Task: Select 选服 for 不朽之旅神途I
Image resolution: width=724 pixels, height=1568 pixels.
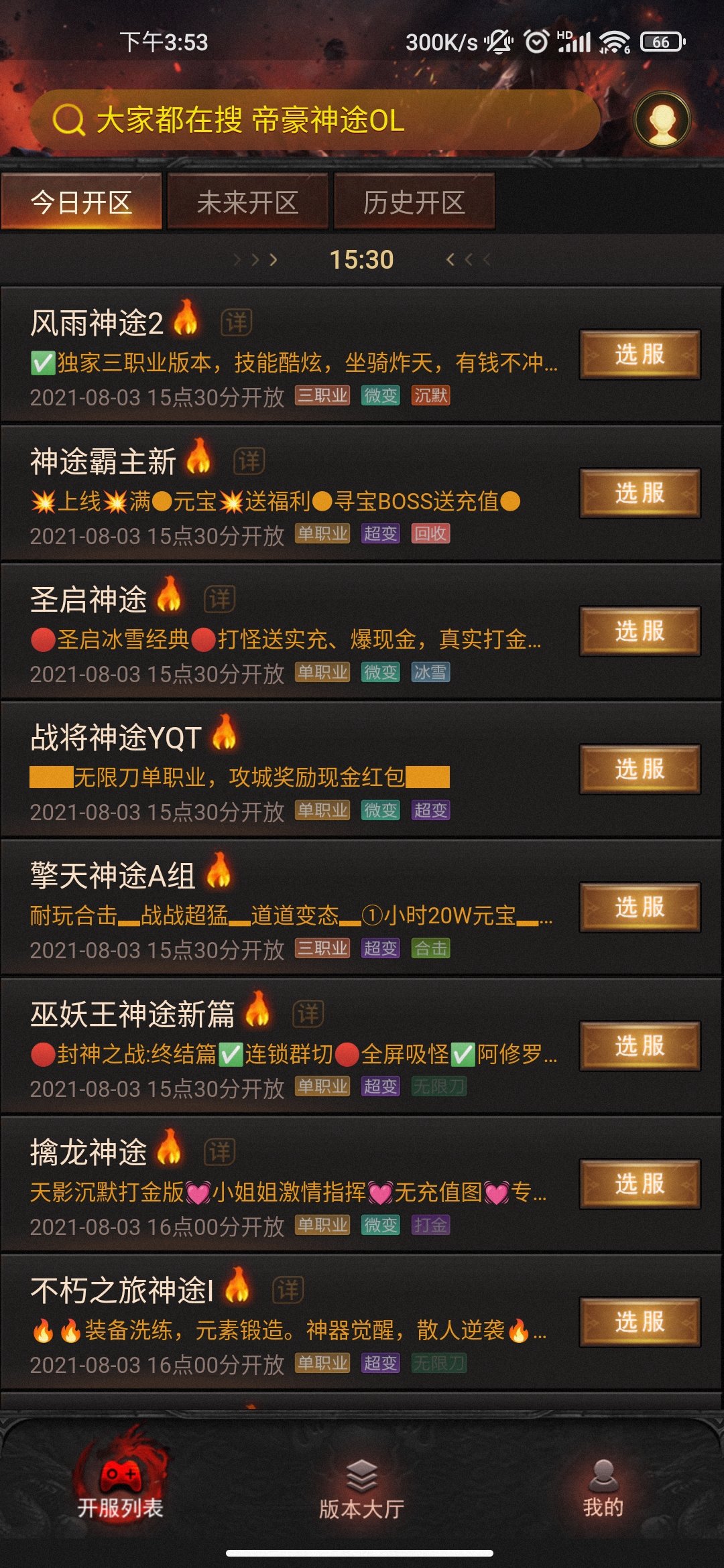Action: pos(640,1322)
